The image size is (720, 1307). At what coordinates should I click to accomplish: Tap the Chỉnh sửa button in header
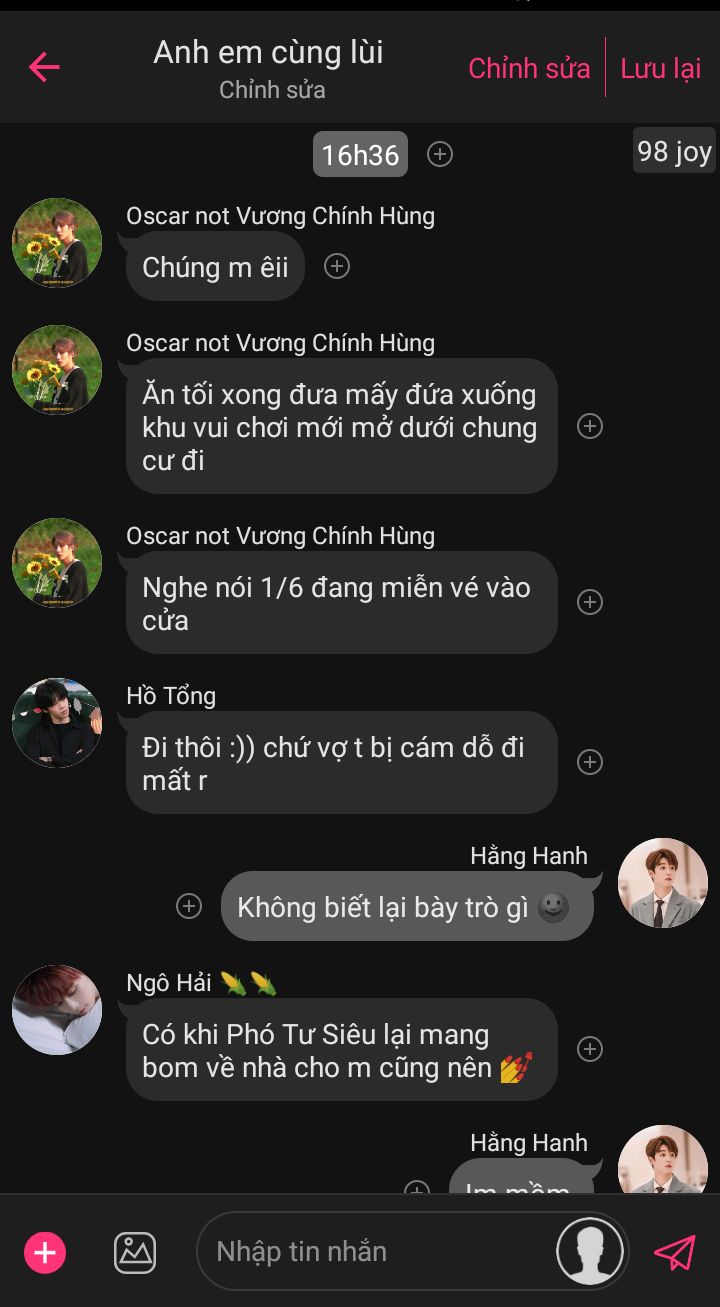click(529, 68)
